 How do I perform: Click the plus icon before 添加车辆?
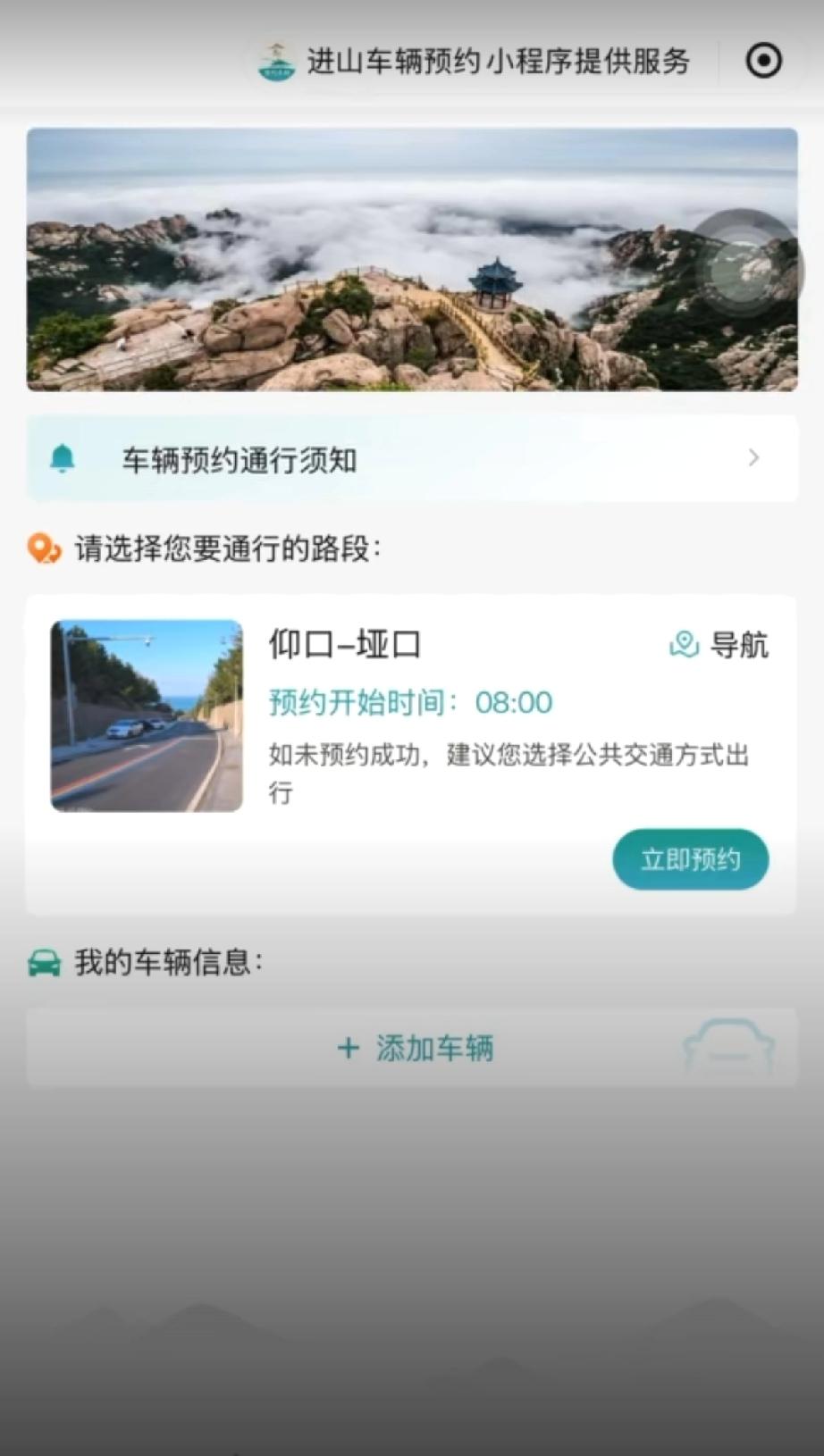coord(348,1050)
